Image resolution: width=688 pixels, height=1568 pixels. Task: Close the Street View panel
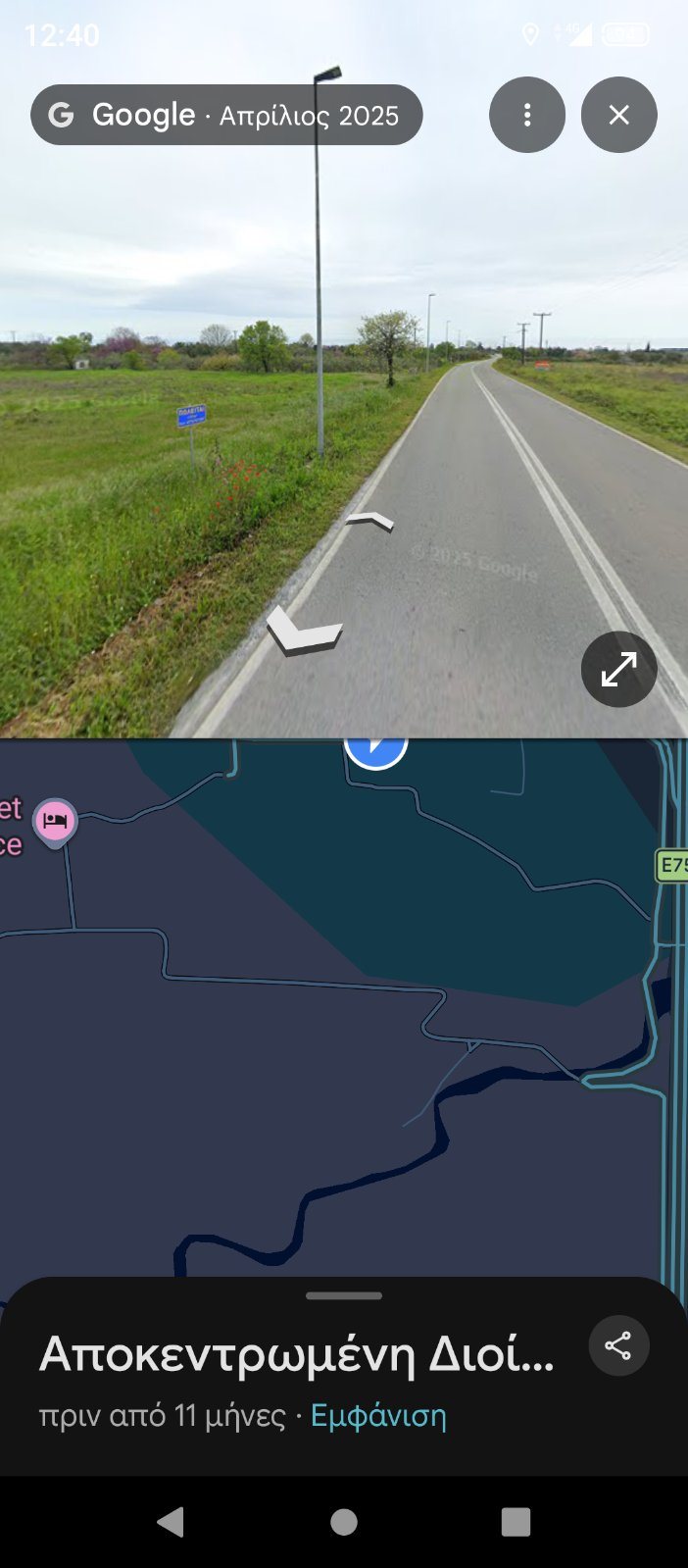coord(618,115)
